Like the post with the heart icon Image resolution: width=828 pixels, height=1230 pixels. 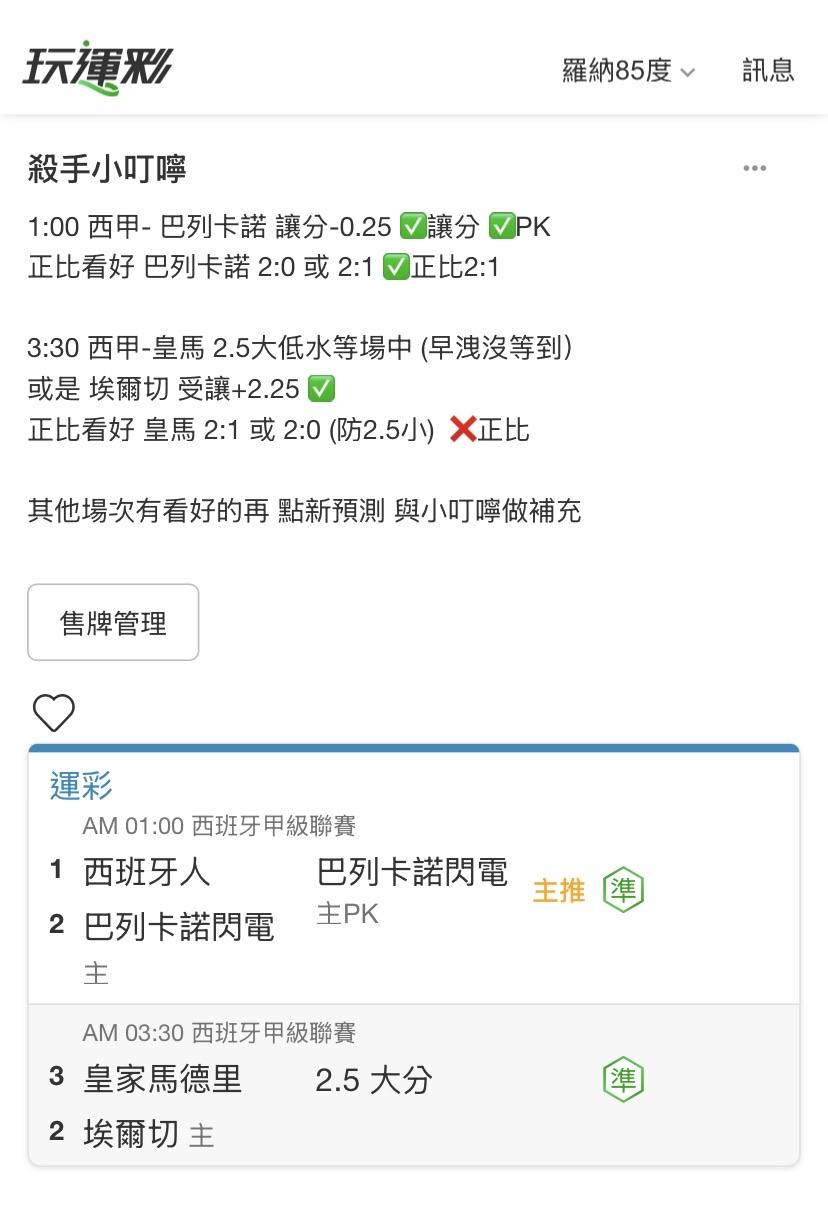click(54, 713)
